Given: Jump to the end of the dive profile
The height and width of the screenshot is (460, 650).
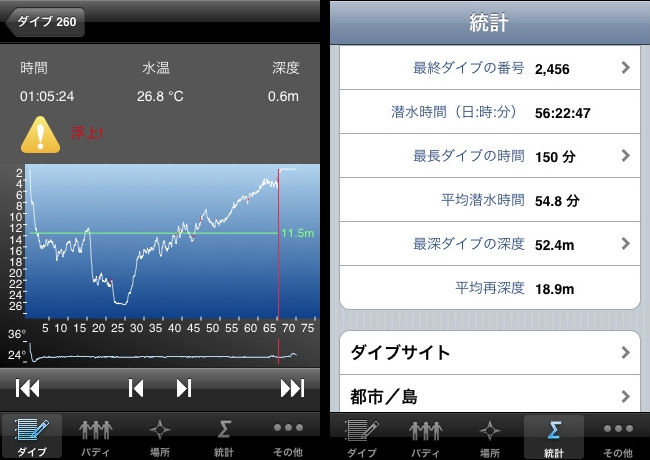Looking at the screenshot, I should (x=292, y=388).
